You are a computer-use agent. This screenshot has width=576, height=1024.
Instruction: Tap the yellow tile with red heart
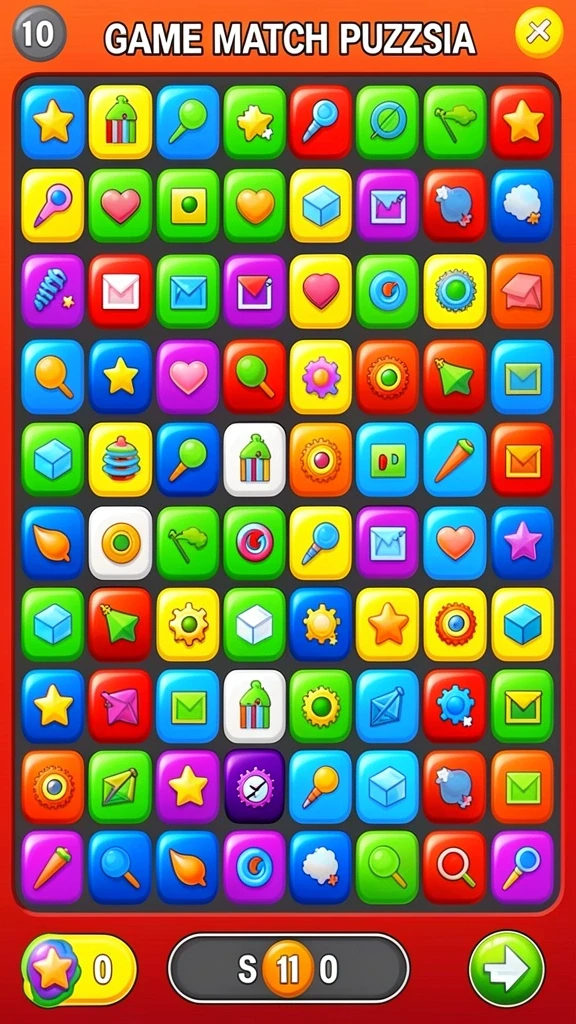pos(321,291)
